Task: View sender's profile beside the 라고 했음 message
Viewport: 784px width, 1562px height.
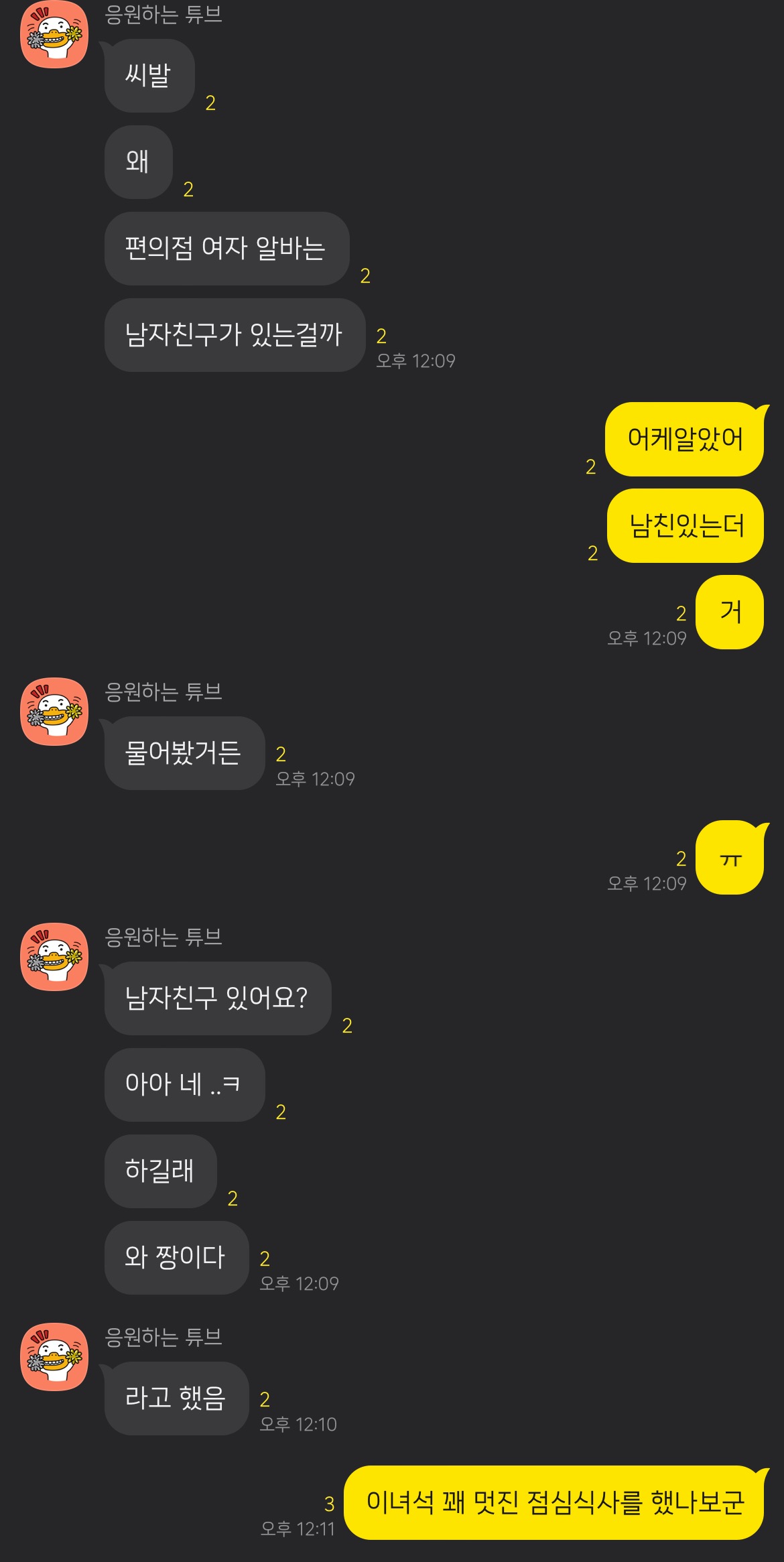Action: pyautogui.click(x=54, y=1357)
